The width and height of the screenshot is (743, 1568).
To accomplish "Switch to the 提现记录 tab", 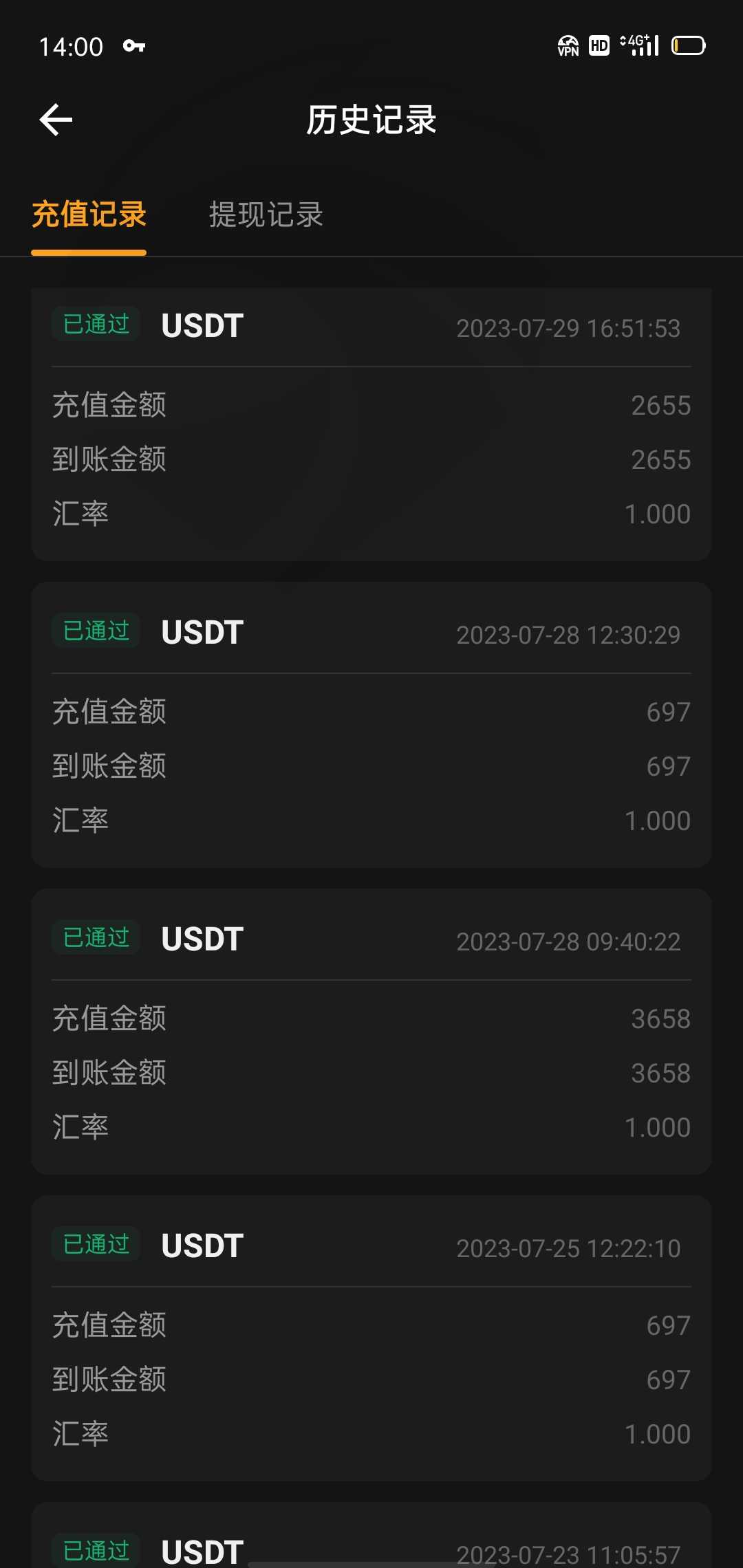I will tap(266, 215).
